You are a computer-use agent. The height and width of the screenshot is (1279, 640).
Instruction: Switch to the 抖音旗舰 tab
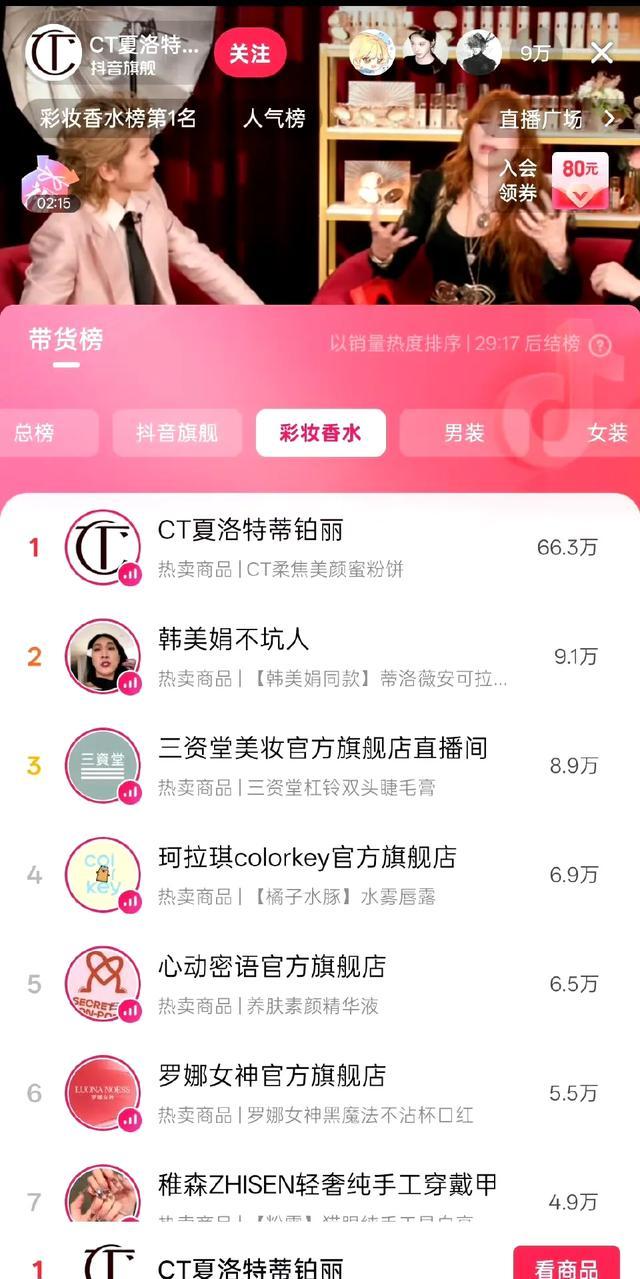click(x=177, y=433)
